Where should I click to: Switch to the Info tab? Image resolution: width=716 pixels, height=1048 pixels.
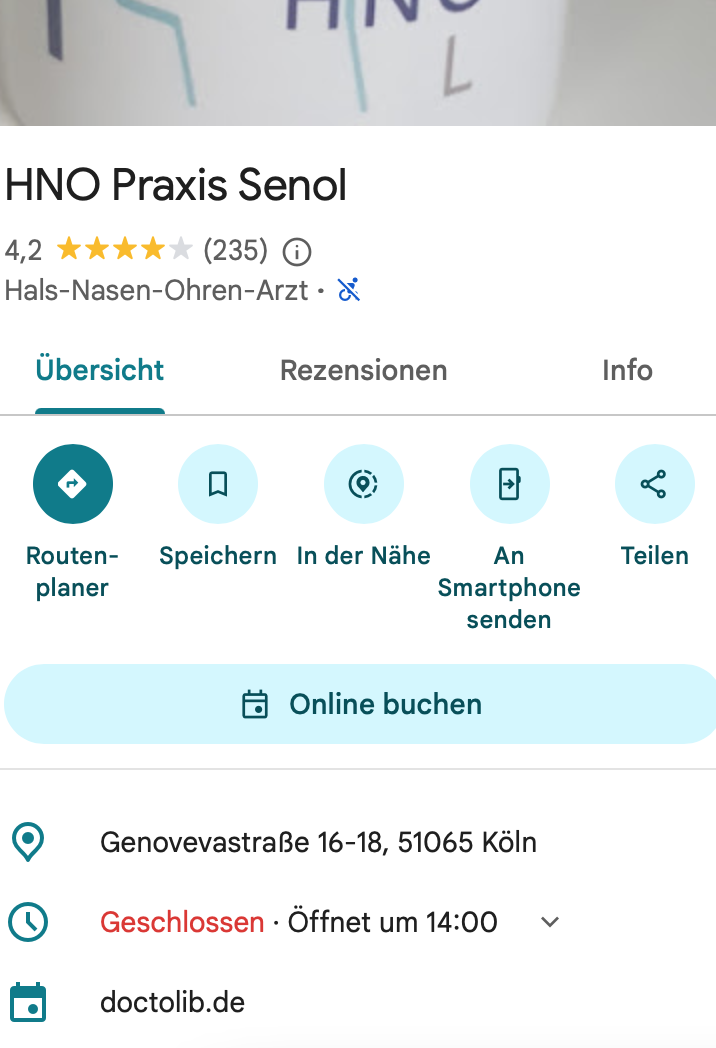pos(627,370)
